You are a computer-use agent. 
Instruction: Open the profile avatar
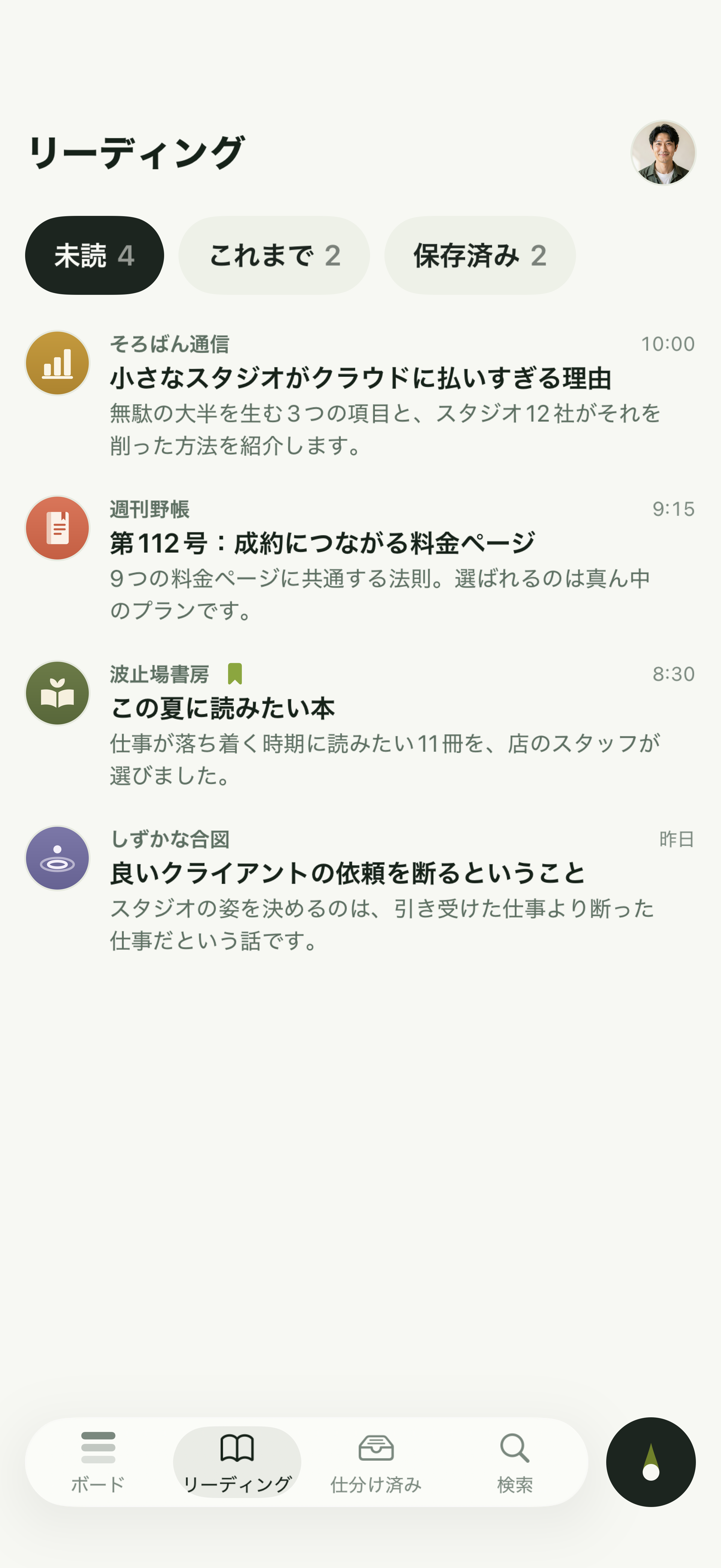coord(663,153)
